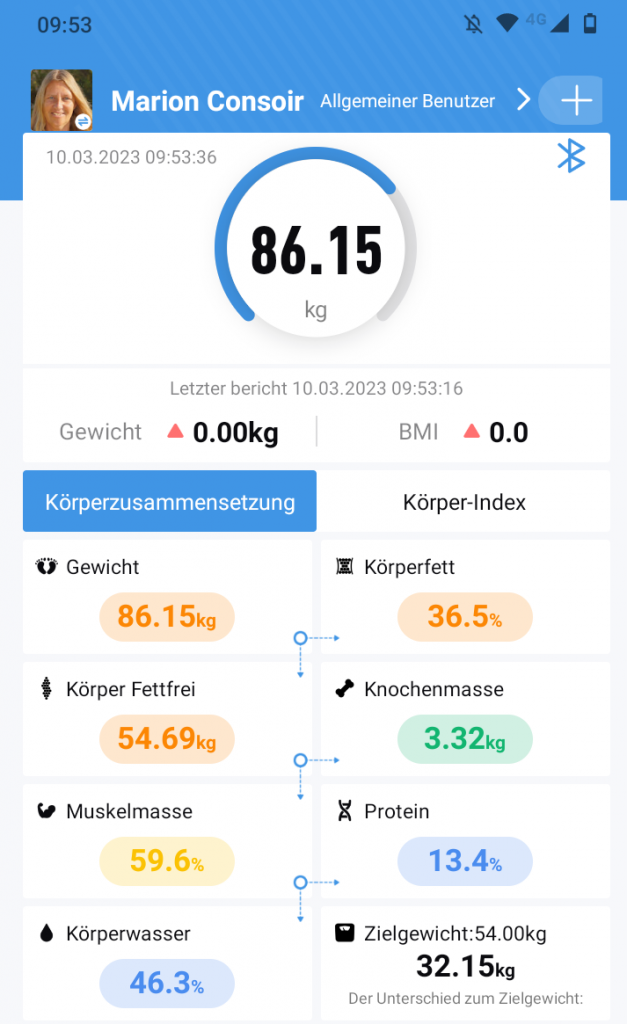The image size is (627, 1024).
Task: View Körperwasser details
Action: pyautogui.click(x=167, y=964)
